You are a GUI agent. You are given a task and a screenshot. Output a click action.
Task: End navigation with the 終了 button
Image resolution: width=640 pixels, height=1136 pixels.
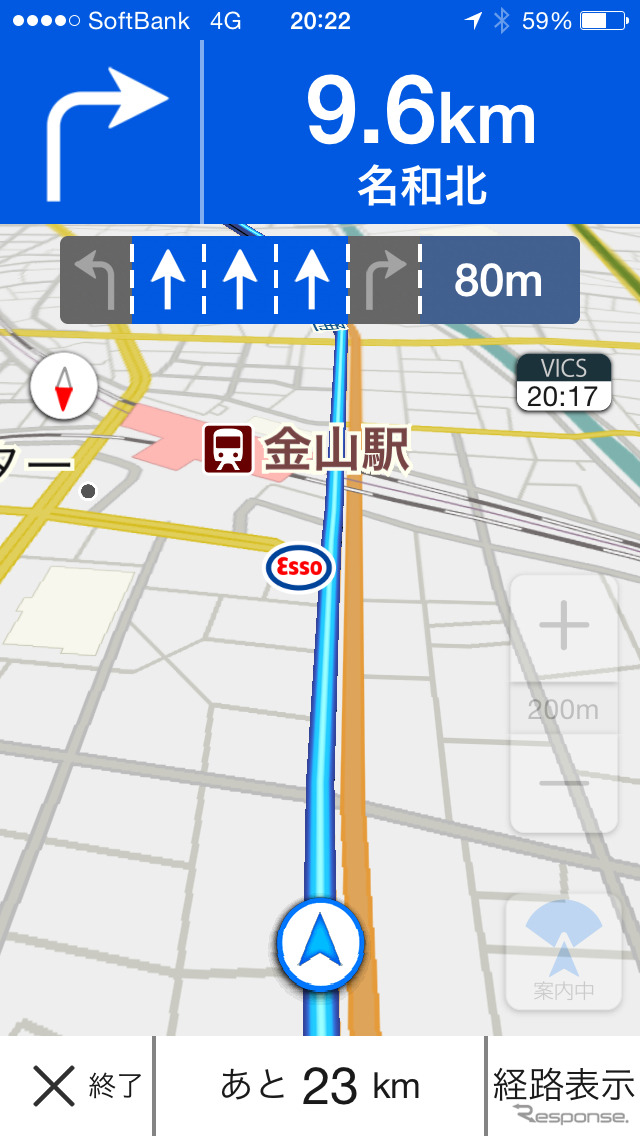(x=76, y=1086)
